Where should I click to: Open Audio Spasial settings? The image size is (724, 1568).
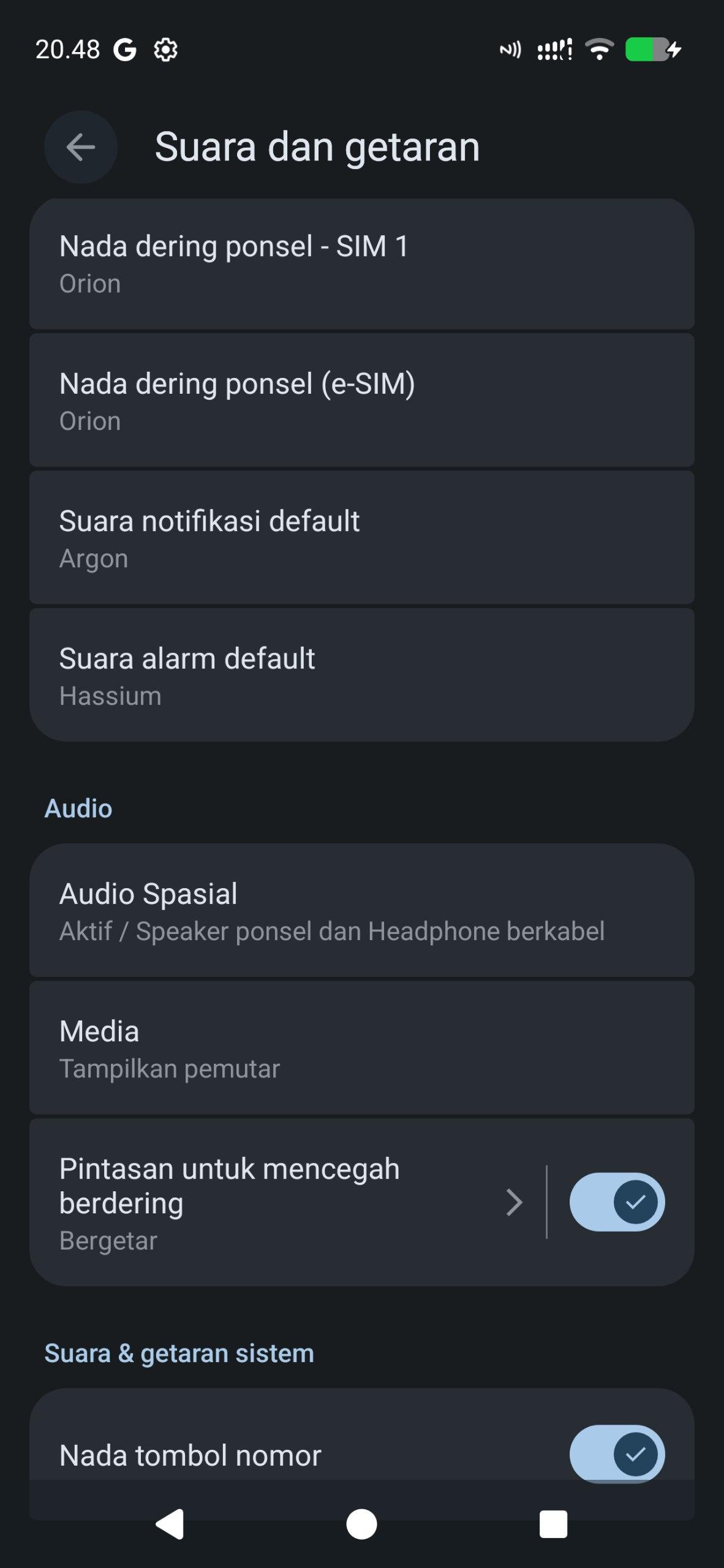click(x=361, y=910)
